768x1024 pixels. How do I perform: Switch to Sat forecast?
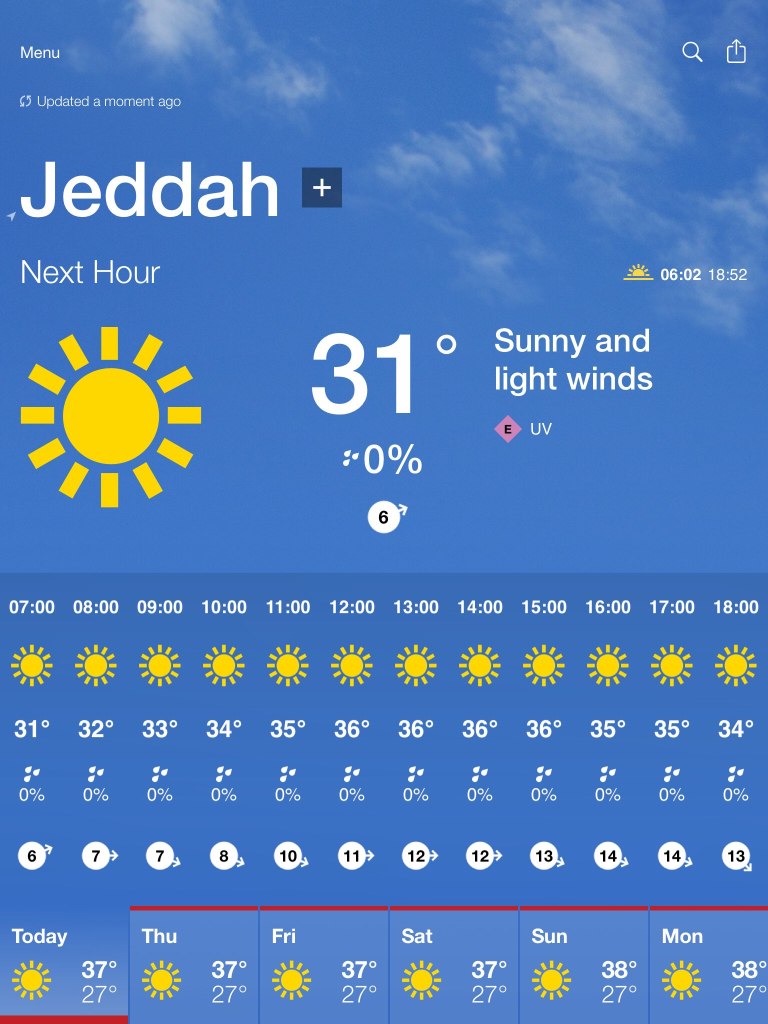point(454,965)
